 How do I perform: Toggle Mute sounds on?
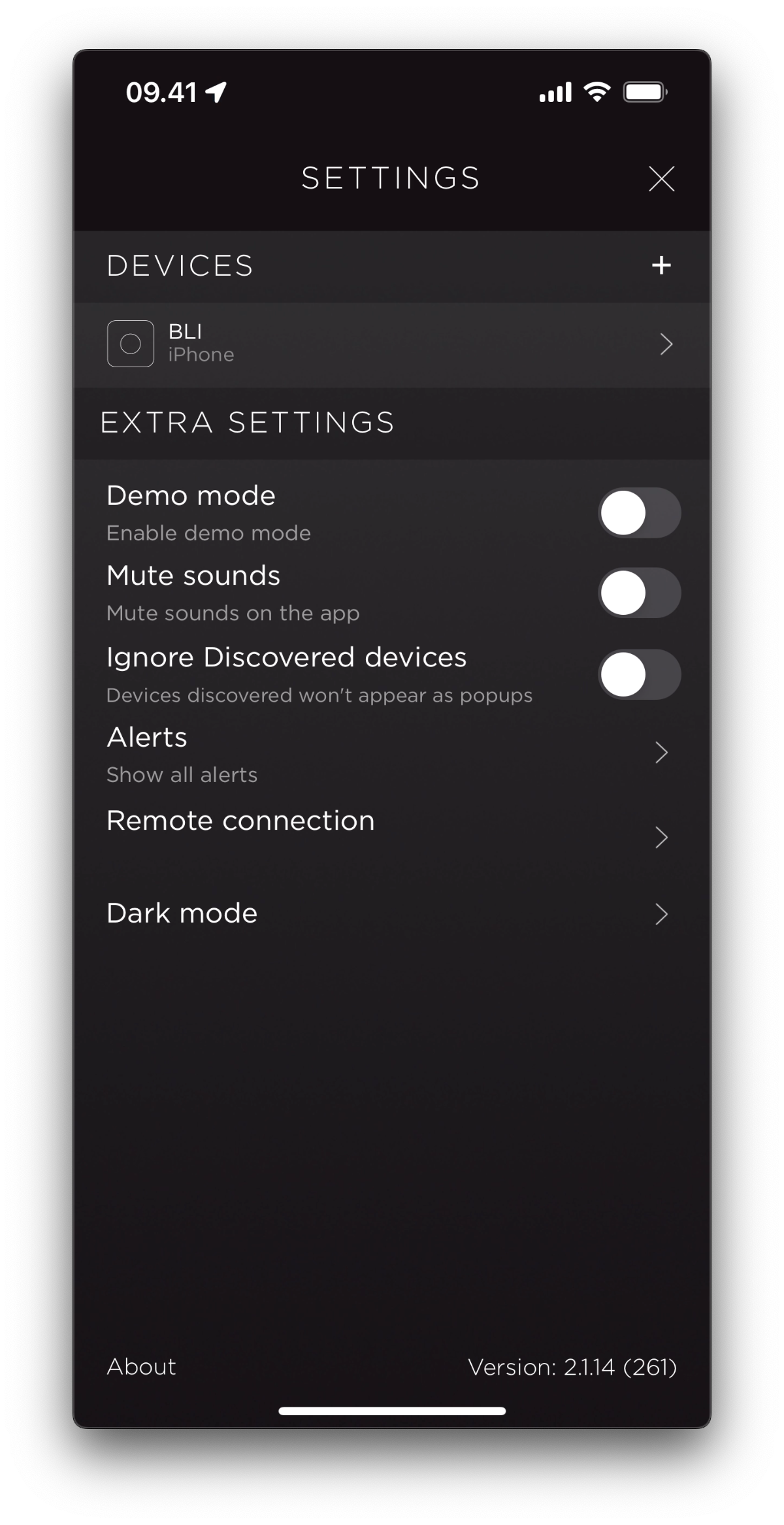(x=640, y=593)
